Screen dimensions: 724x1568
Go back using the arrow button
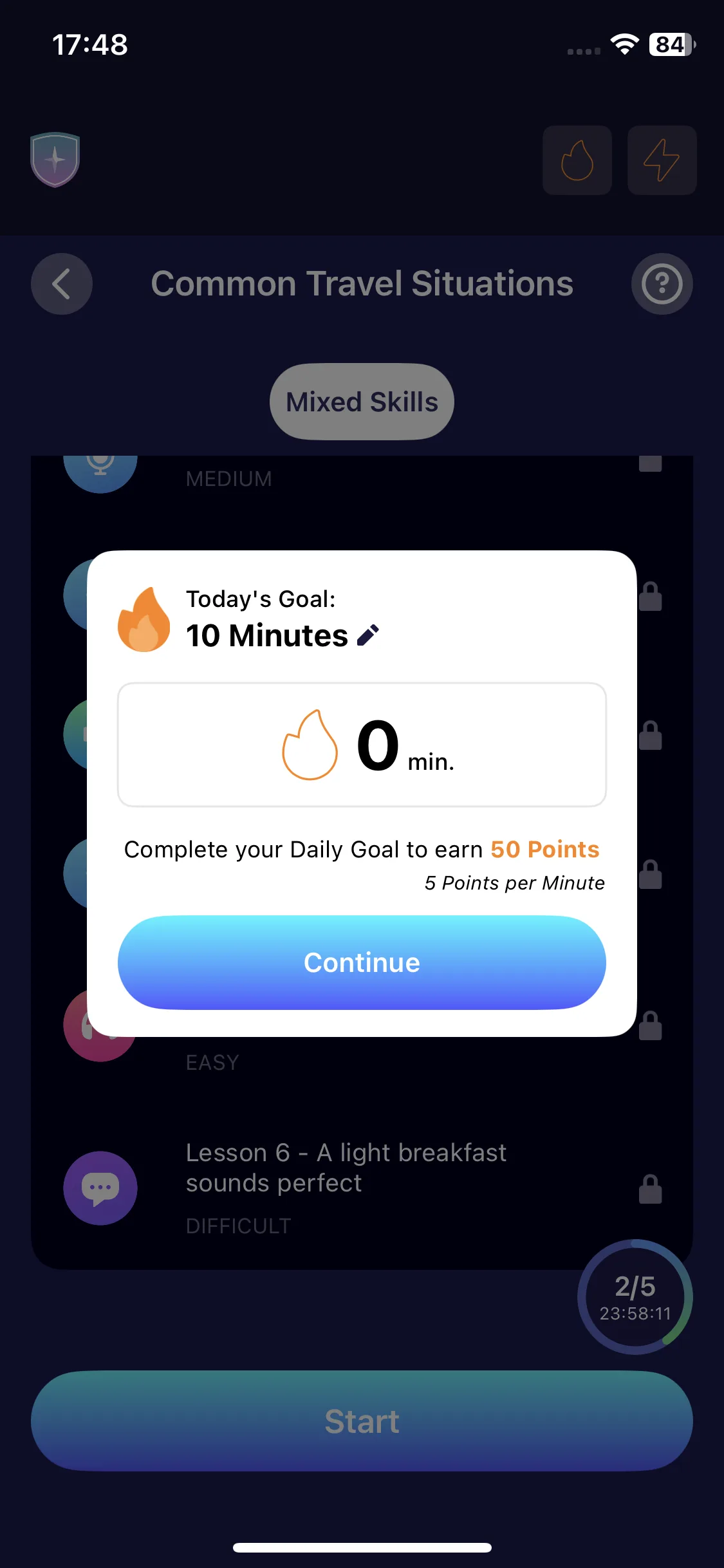(62, 284)
